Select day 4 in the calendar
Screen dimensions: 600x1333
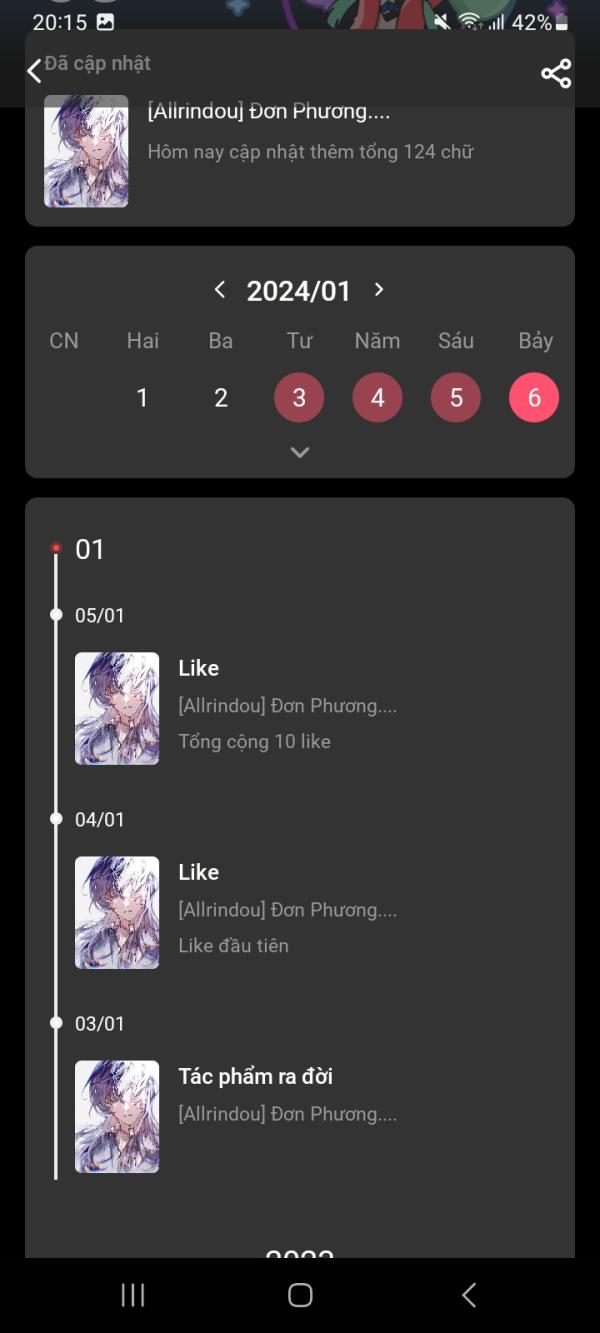click(377, 398)
